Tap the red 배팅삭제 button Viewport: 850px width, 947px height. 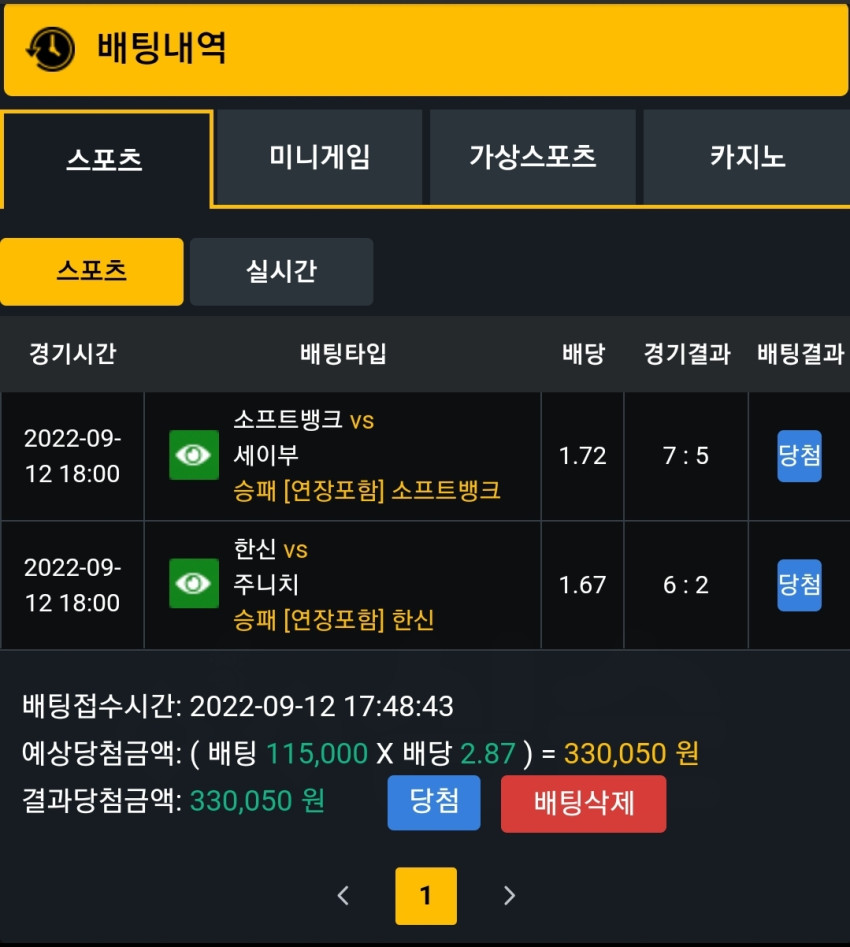[x=584, y=803]
